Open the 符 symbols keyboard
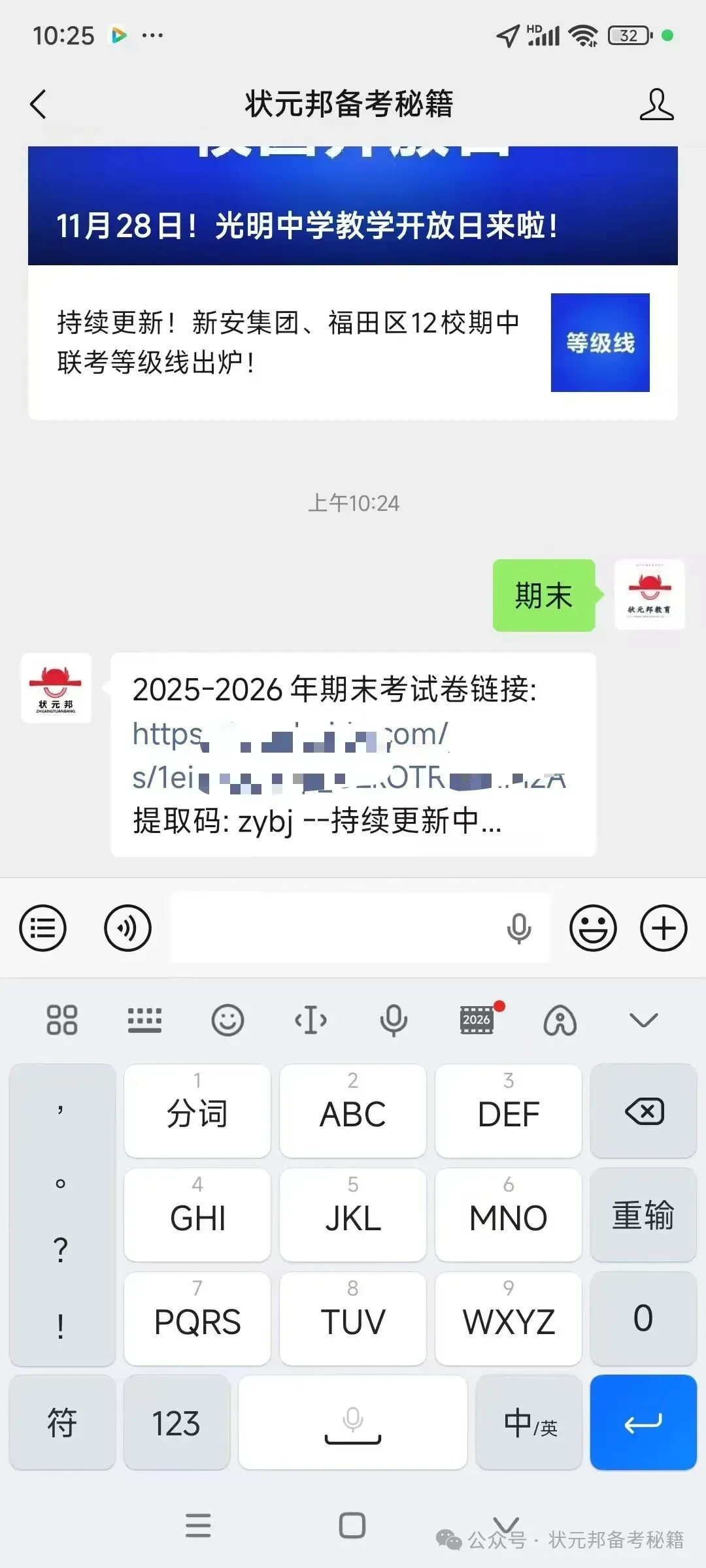 coord(62,1423)
